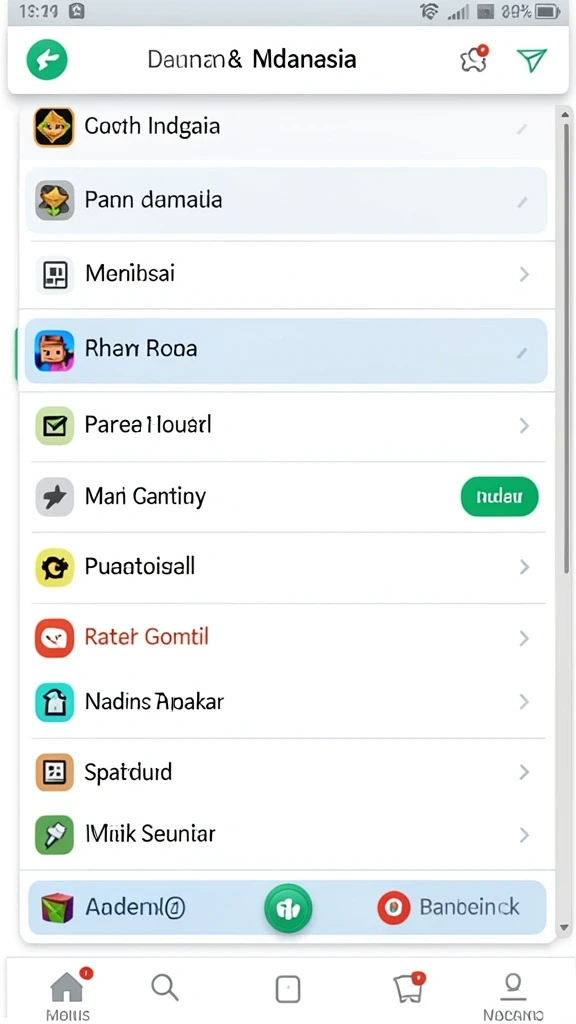Tap the green round button in the bottom bar
Image resolution: width=576 pixels, height=1024 pixels.
[288, 908]
